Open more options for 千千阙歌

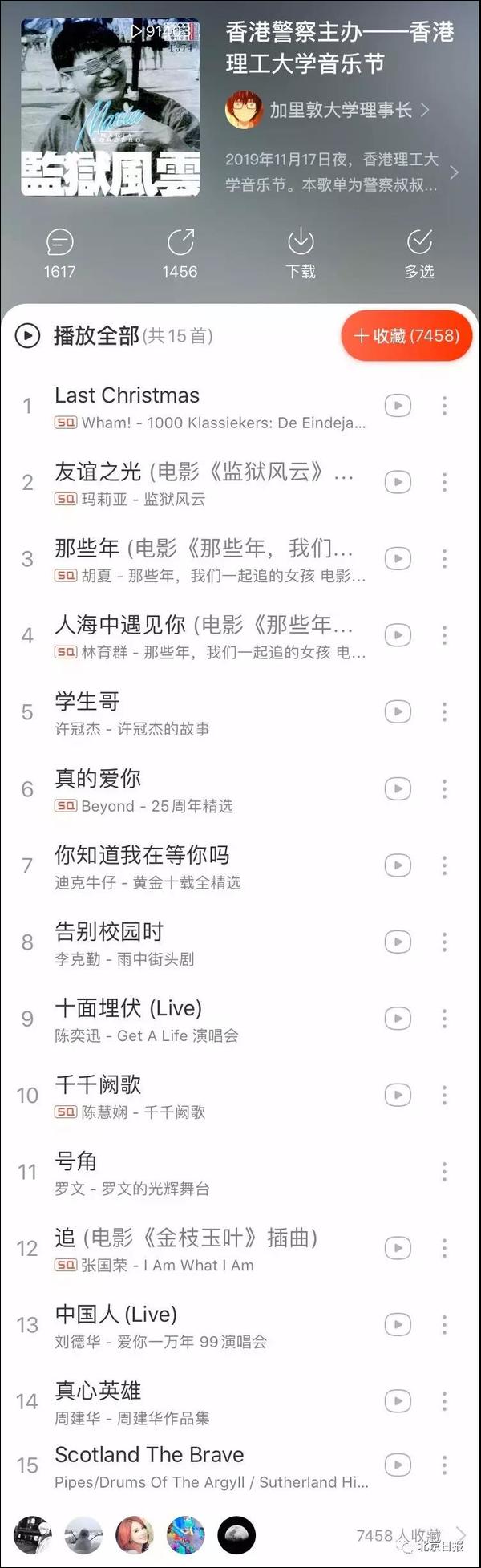444,1096
